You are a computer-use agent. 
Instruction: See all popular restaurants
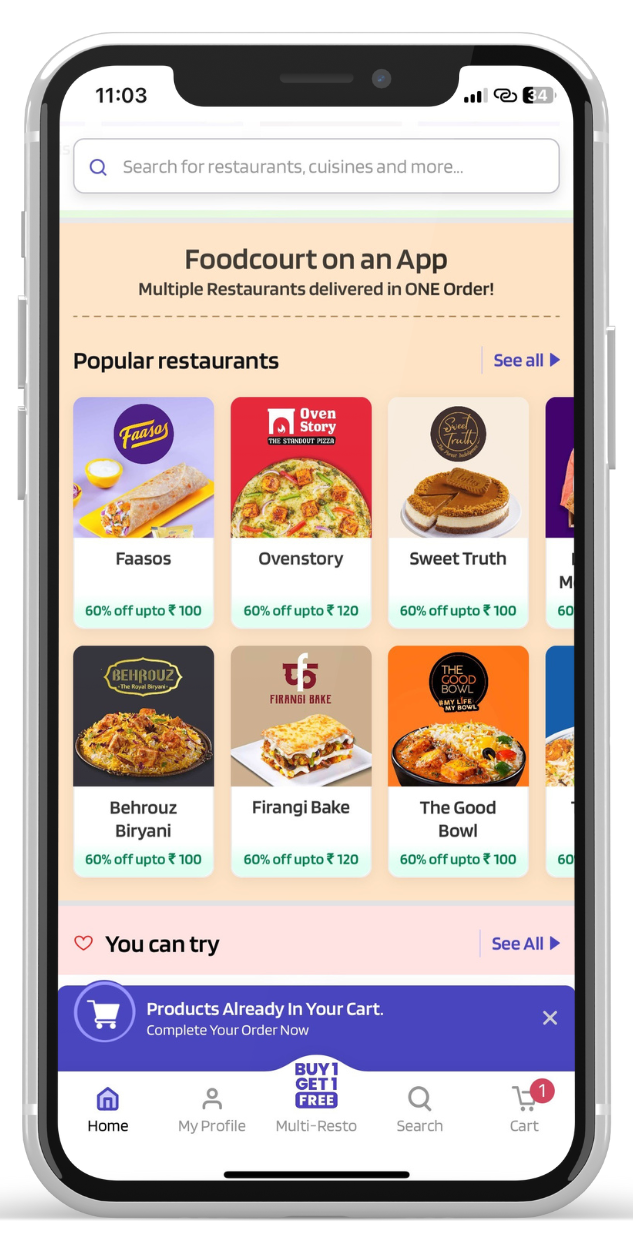[526, 360]
